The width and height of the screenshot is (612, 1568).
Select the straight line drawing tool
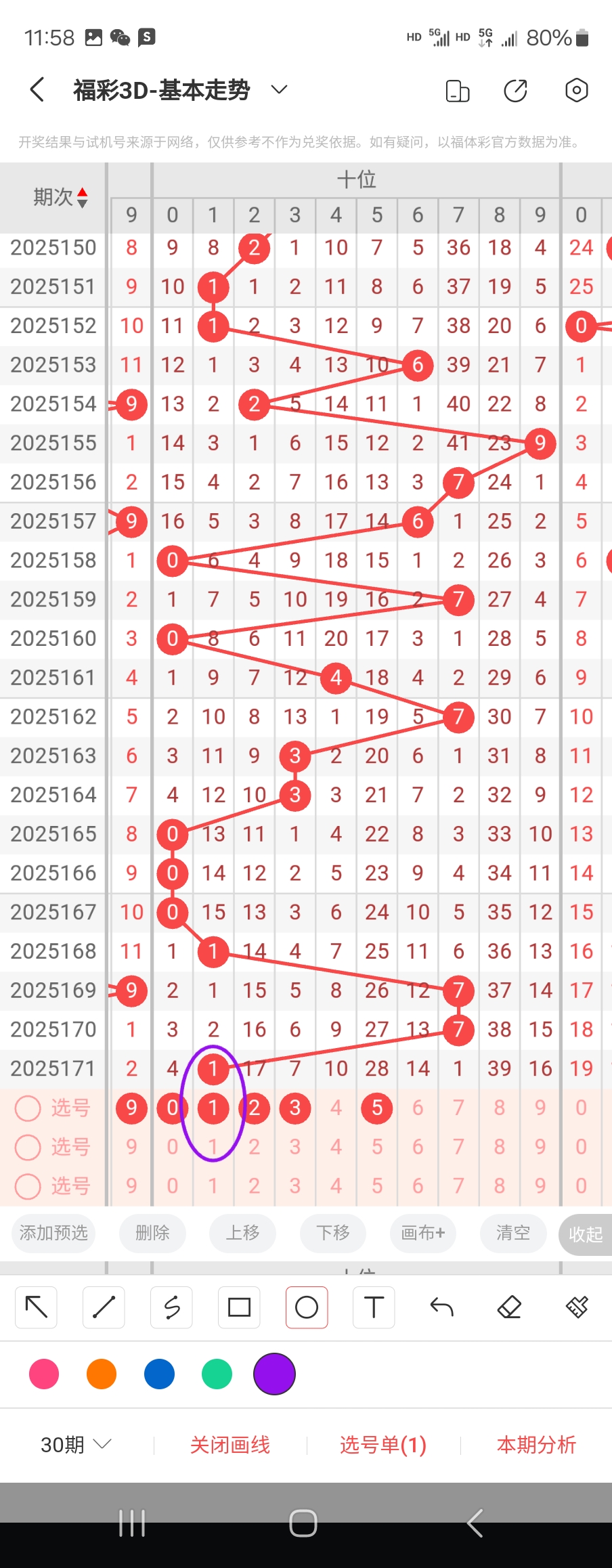click(x=104, y=1307)
